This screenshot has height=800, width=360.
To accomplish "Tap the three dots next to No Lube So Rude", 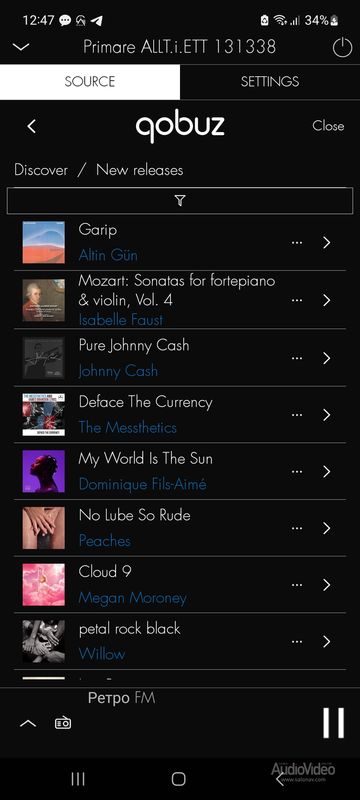I will 297,528.
